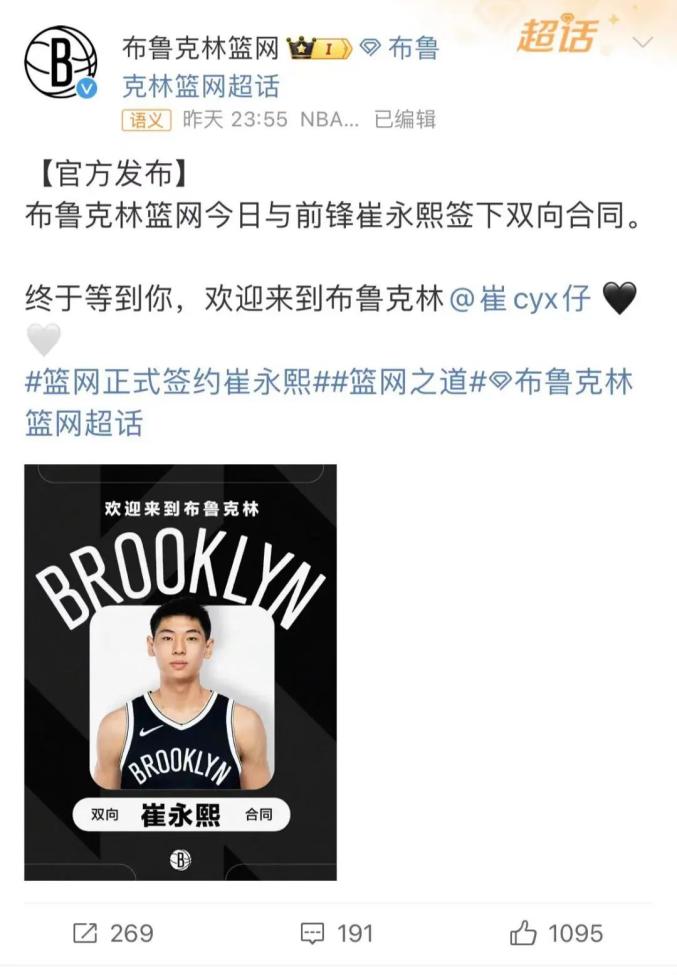Expand the post options chevron
The height and width of the screenshot is (975, 677).
pos(643,42)
